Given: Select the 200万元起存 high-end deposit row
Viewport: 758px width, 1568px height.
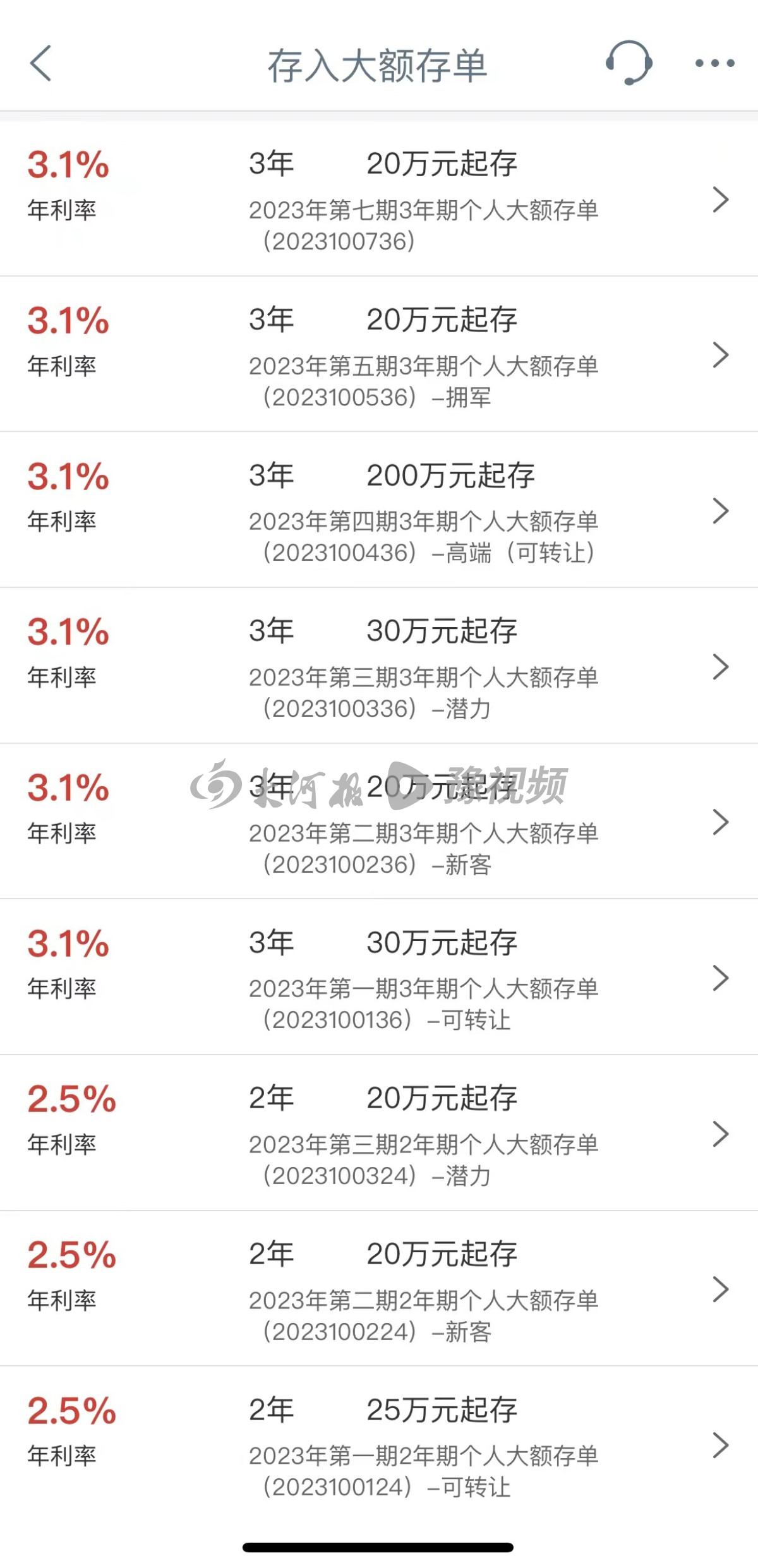Looking at the screenshot, I should point(379,512).
